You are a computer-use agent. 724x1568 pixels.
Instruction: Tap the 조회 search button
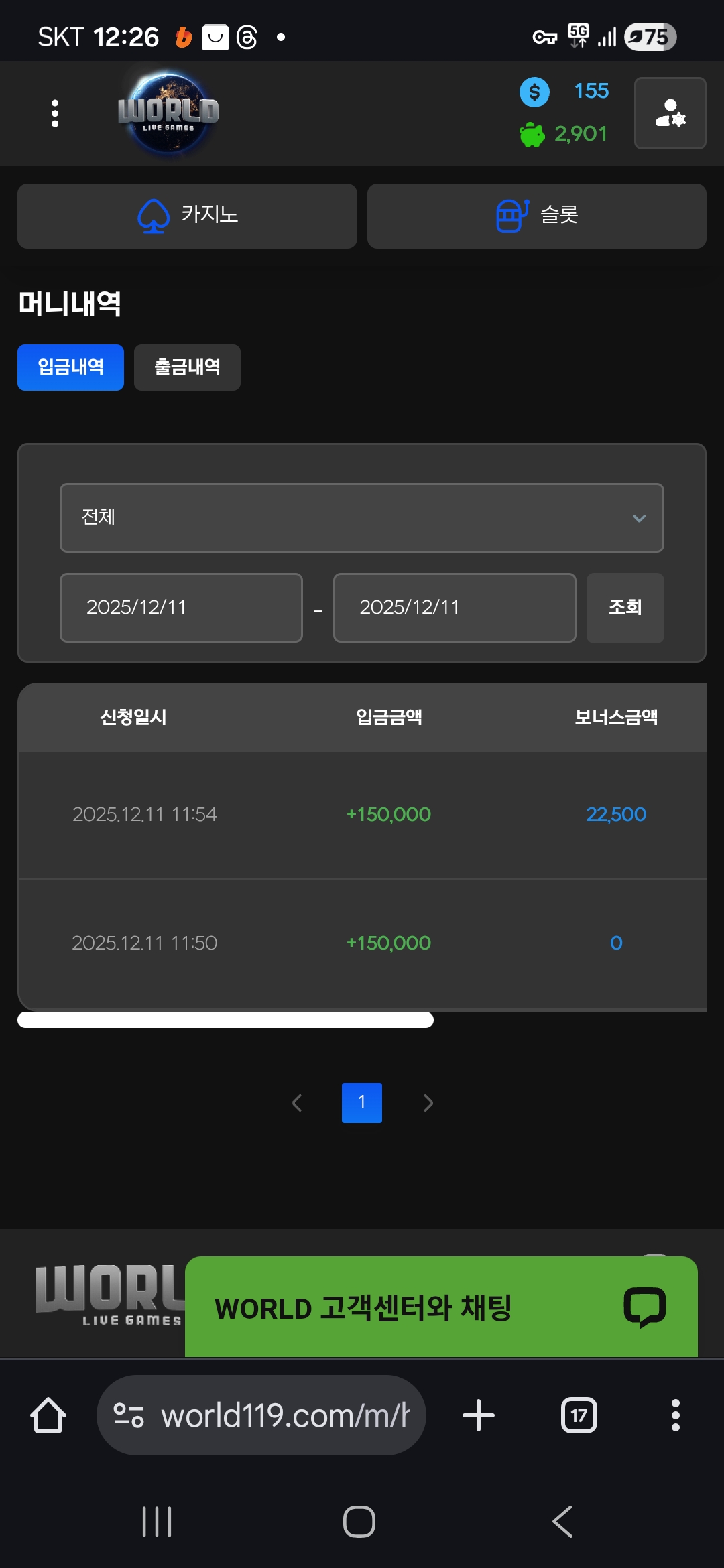625,608
